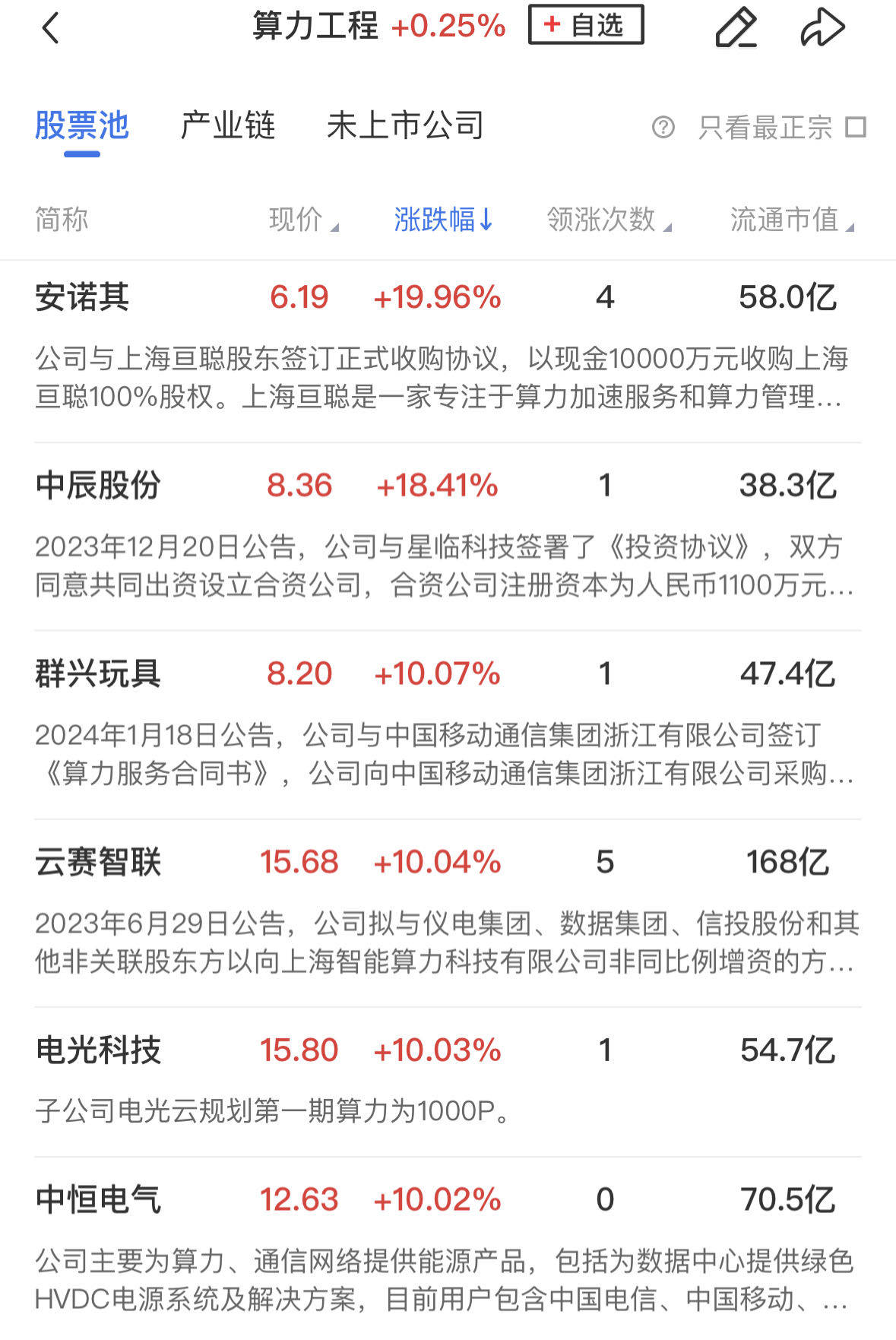This screenshot has width=896, height=1340.
Task: Open 群兴玩具 stock details
Action: [98, 673]
